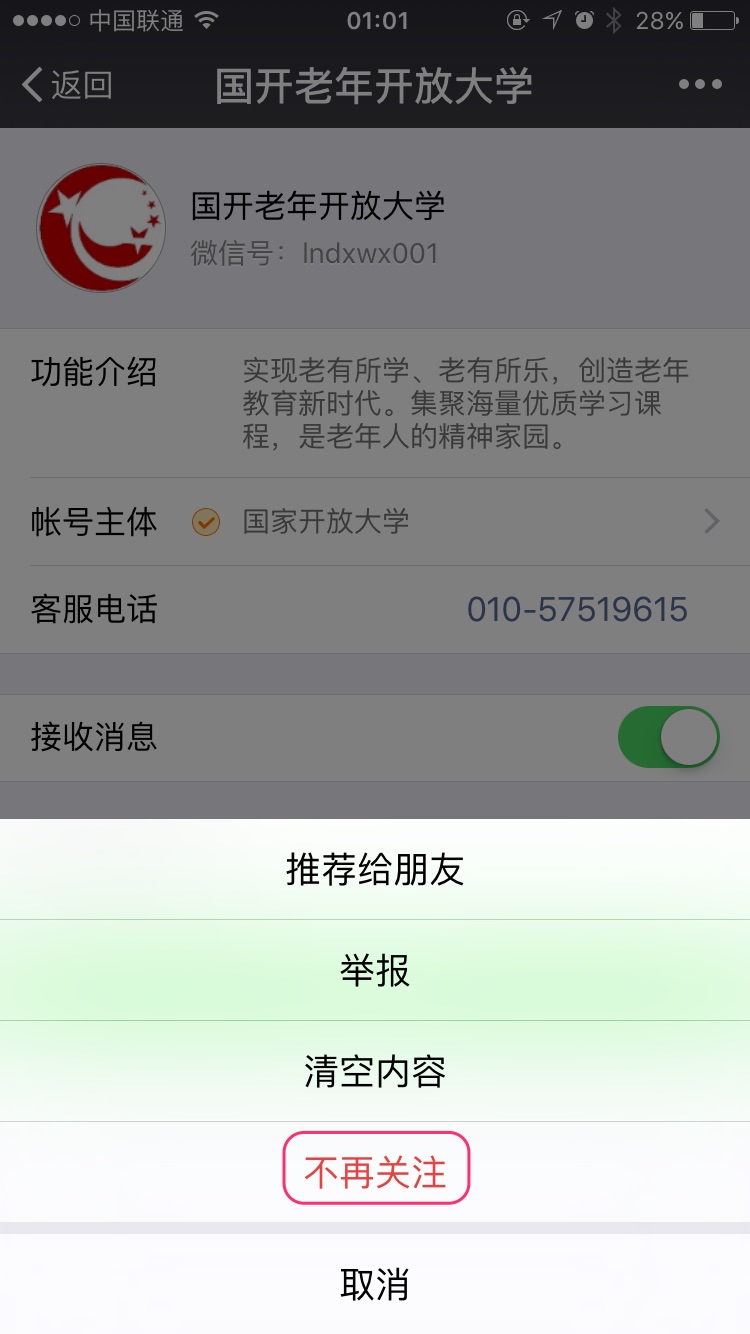Choose 举报 to report this account
This screenshot has width=750, height=1334.
tap(375, 971)
